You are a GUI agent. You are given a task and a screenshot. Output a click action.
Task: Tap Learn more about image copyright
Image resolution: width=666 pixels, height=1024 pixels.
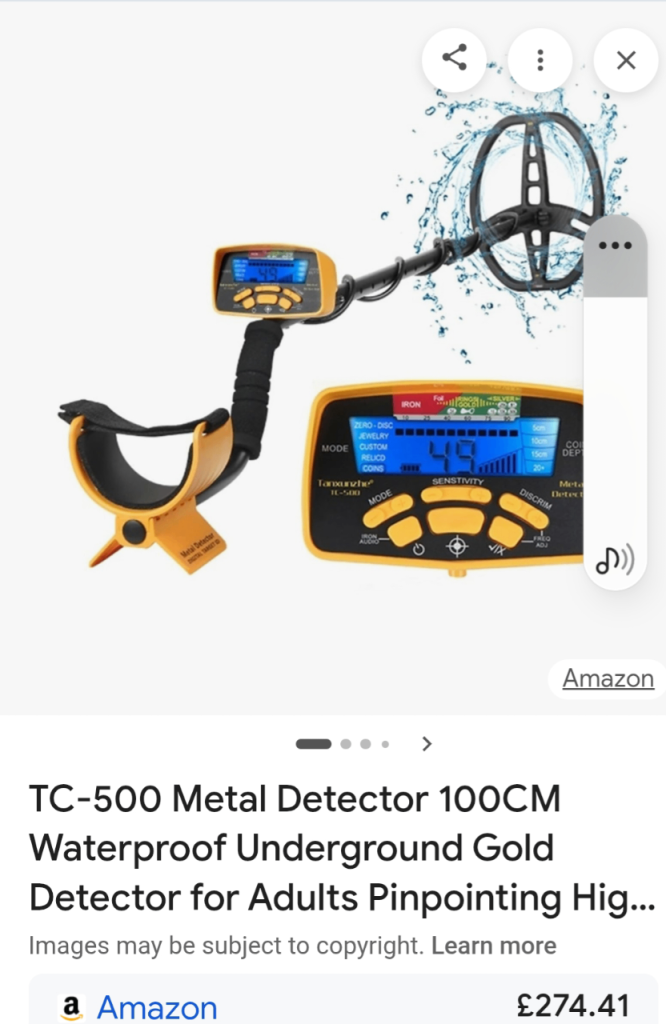click(x=496, y=945)
